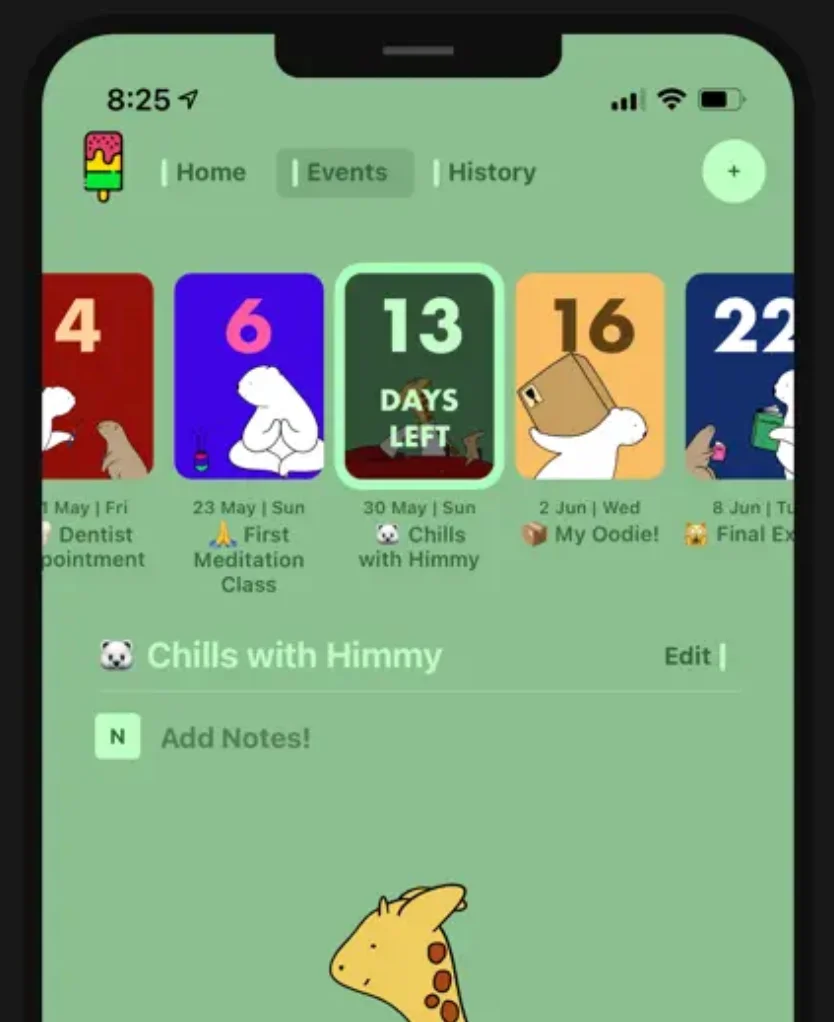Tap Add Notes! to write a note
Screen dimensions: 834x1022
[x=235, y=738]
